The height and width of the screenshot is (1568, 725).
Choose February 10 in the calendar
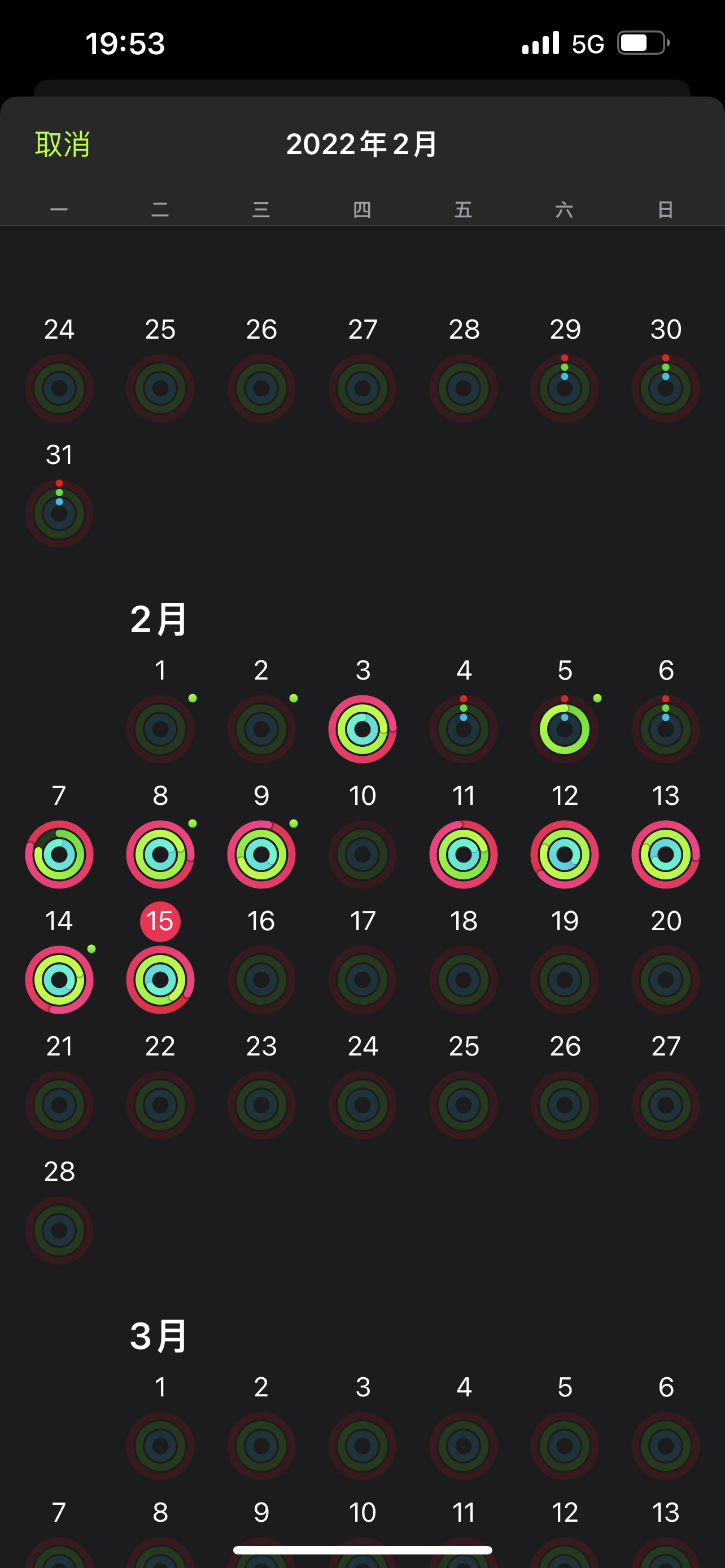coord(362,854)
